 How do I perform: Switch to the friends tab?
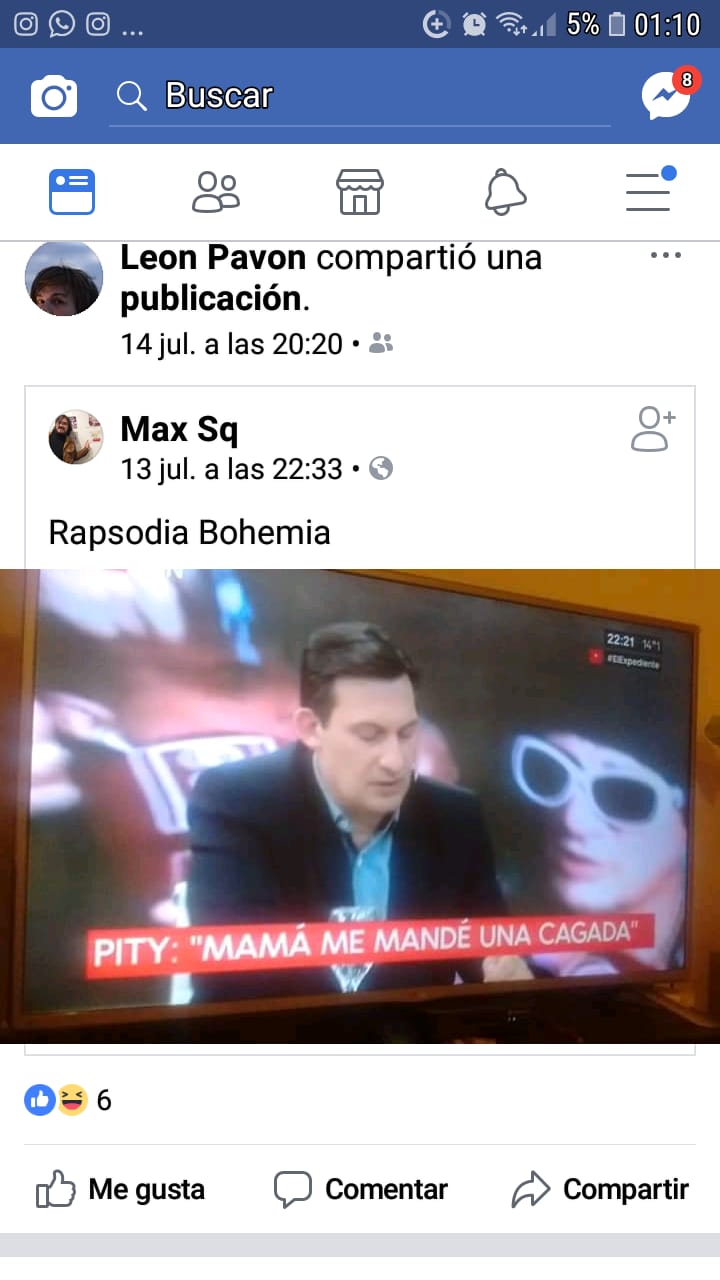(x=216, y=191)
